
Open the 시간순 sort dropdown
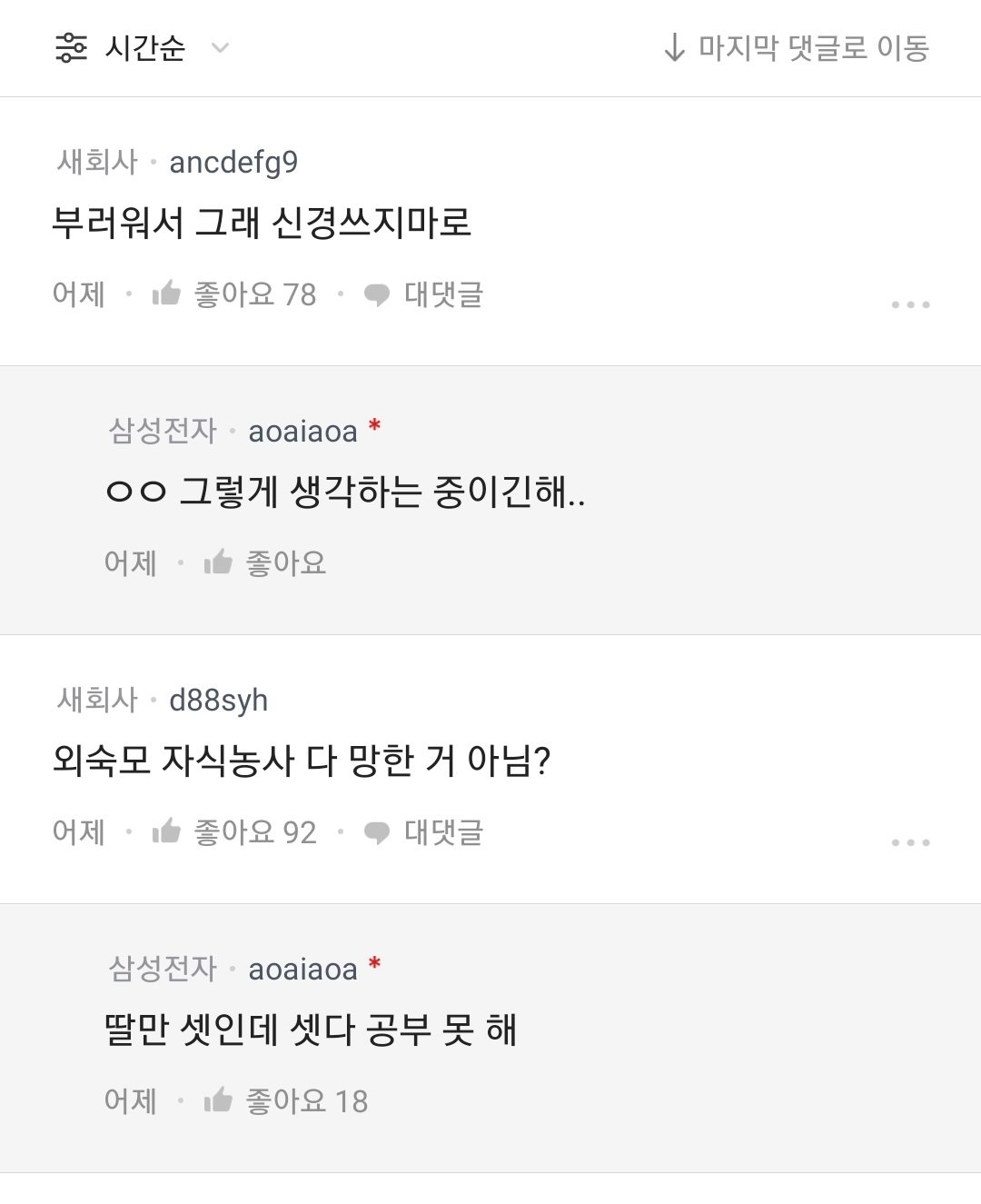pos(144,47)
